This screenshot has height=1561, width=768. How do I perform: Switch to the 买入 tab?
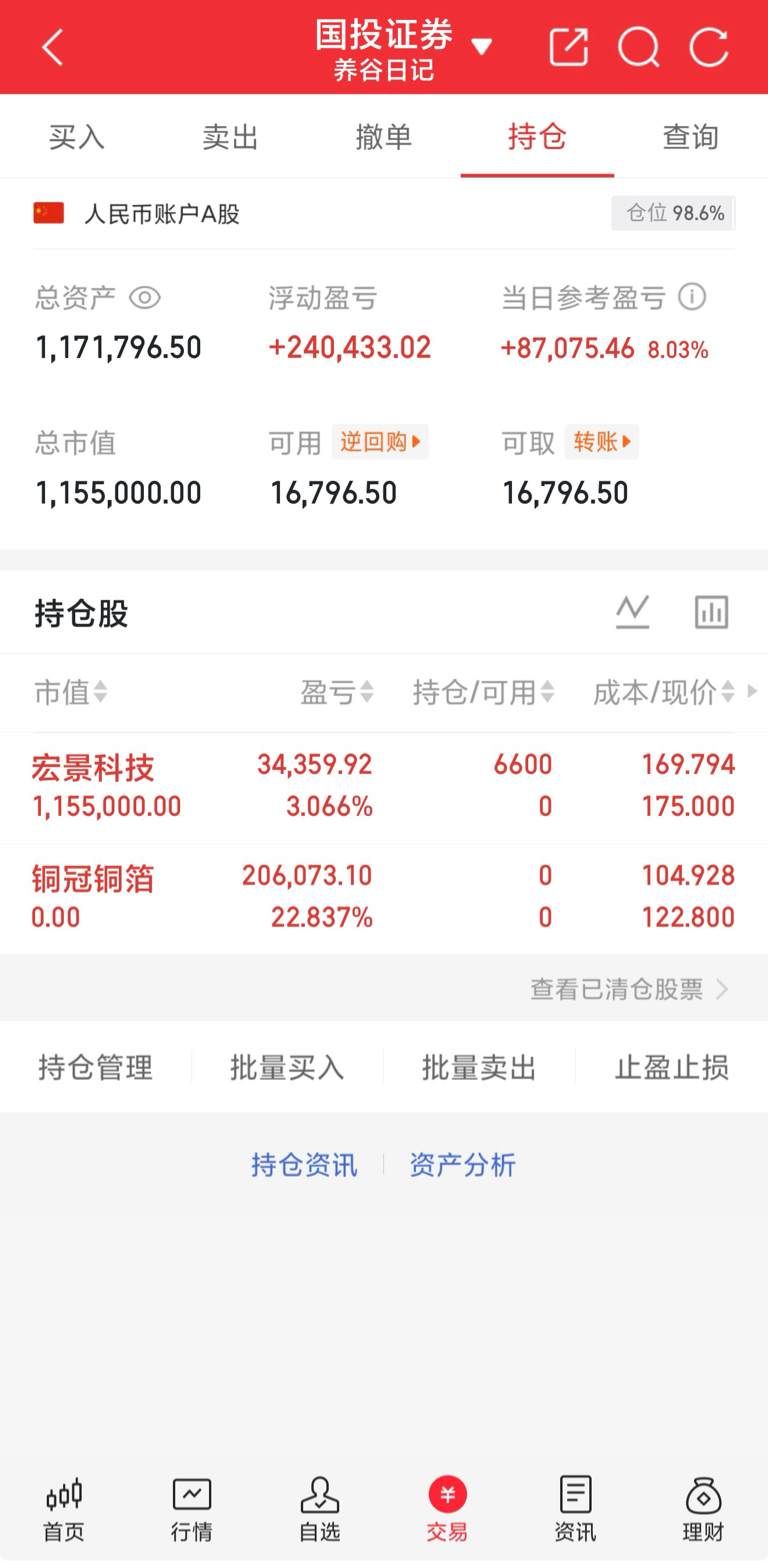77,137
